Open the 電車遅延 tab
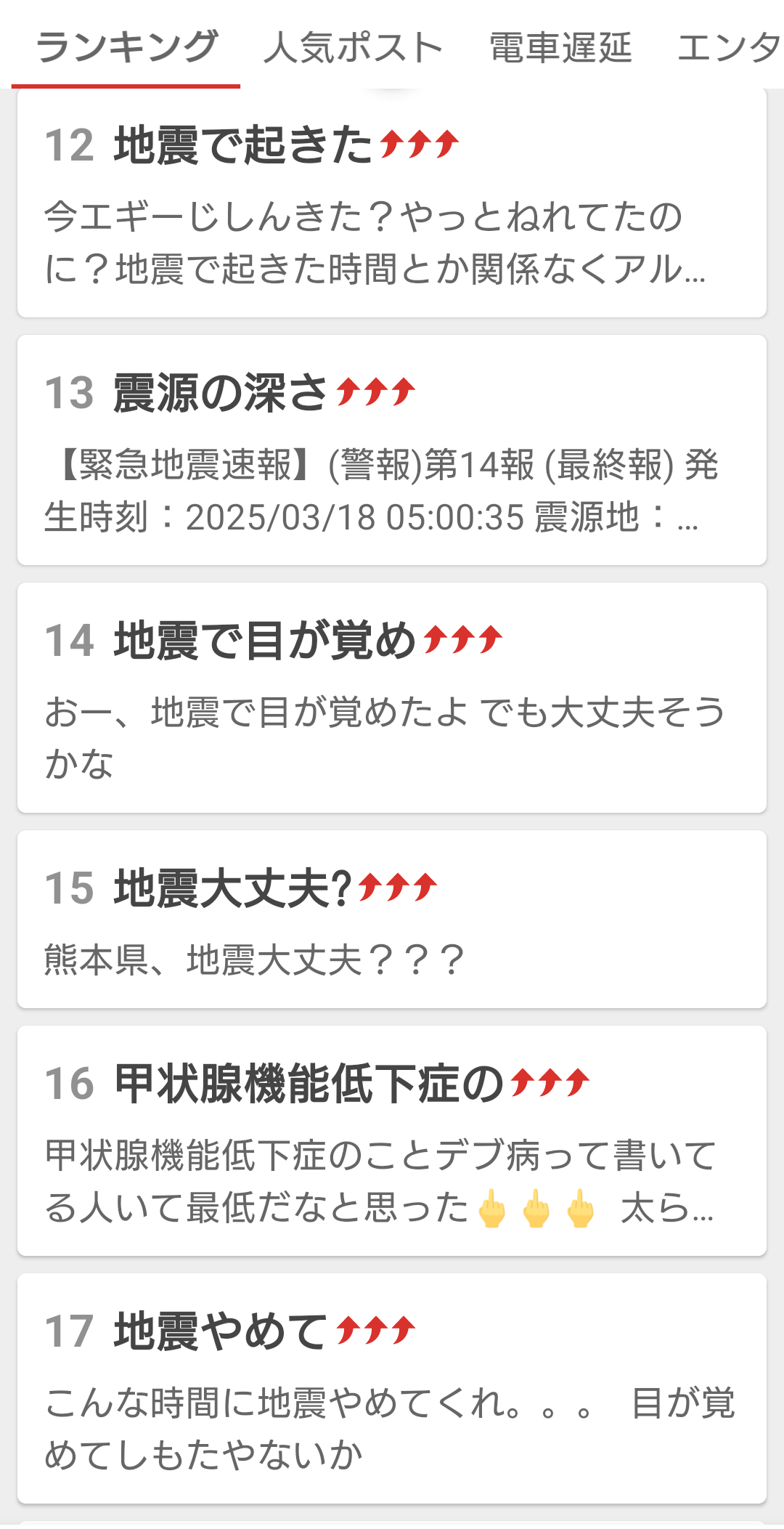784x1529 pixels. 560,48
